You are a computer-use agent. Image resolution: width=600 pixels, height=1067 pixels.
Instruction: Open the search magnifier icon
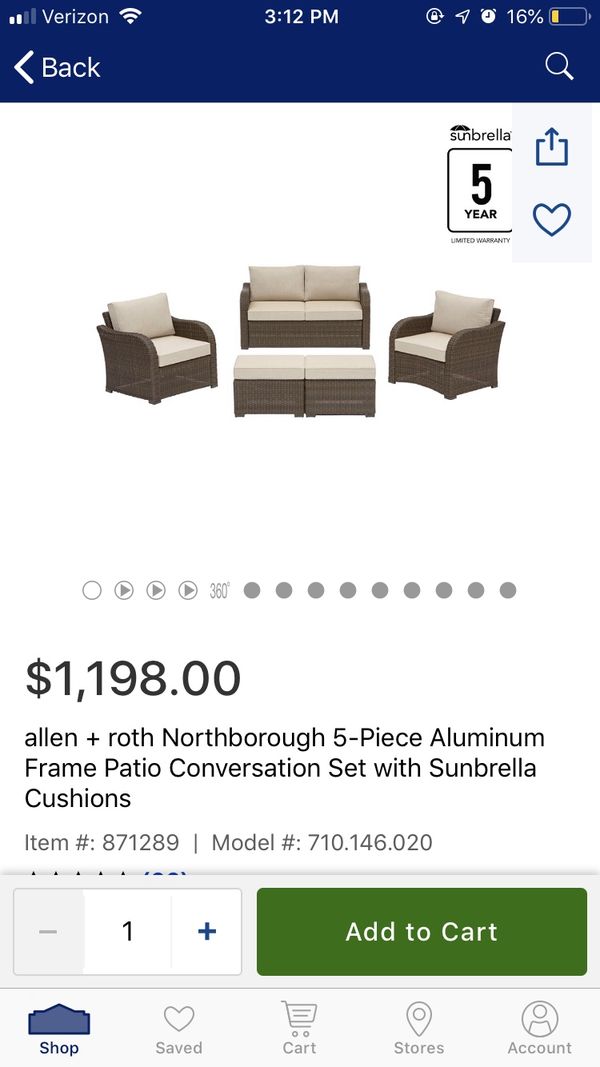tap(559, 67)
